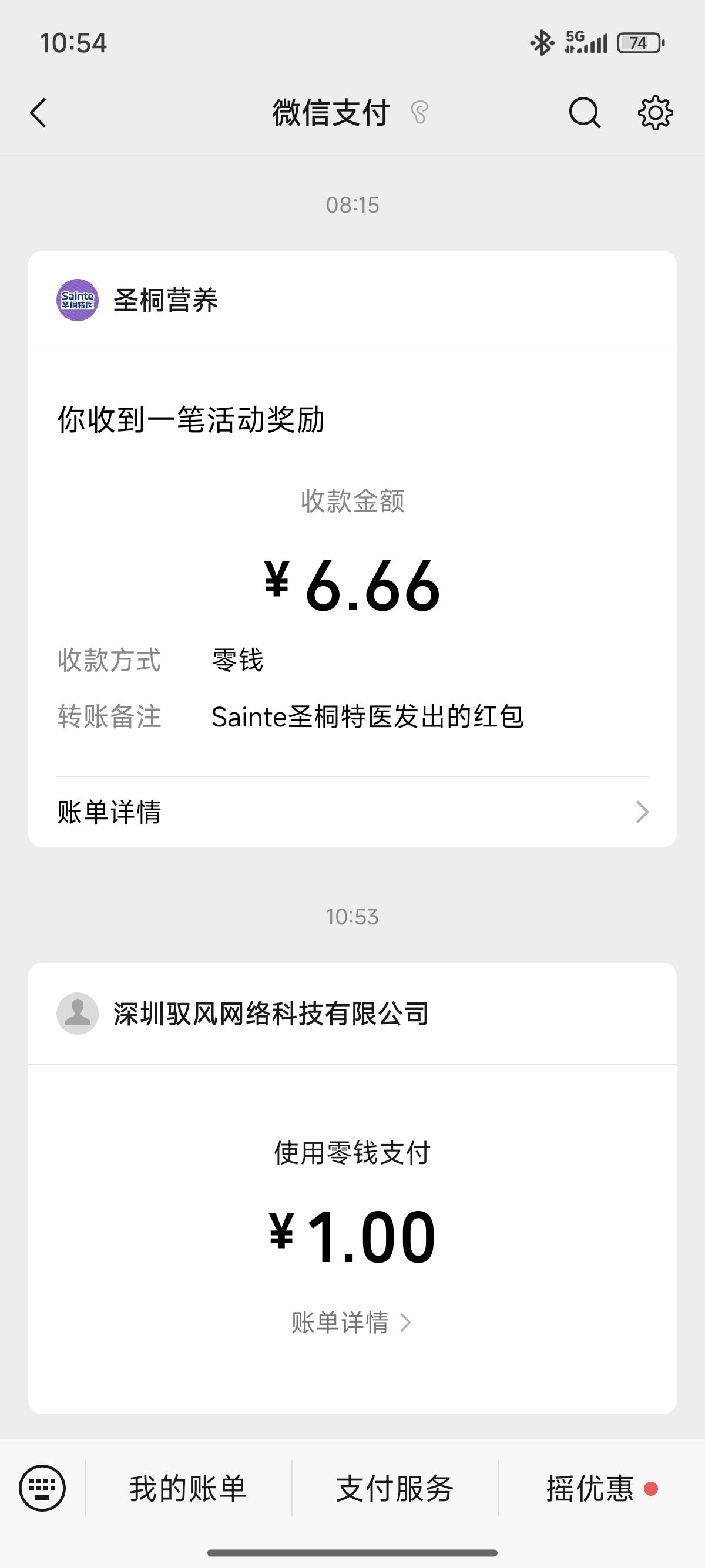Open the search magnifier icon
Viewport: 705px width, 1568px height.
585,113
